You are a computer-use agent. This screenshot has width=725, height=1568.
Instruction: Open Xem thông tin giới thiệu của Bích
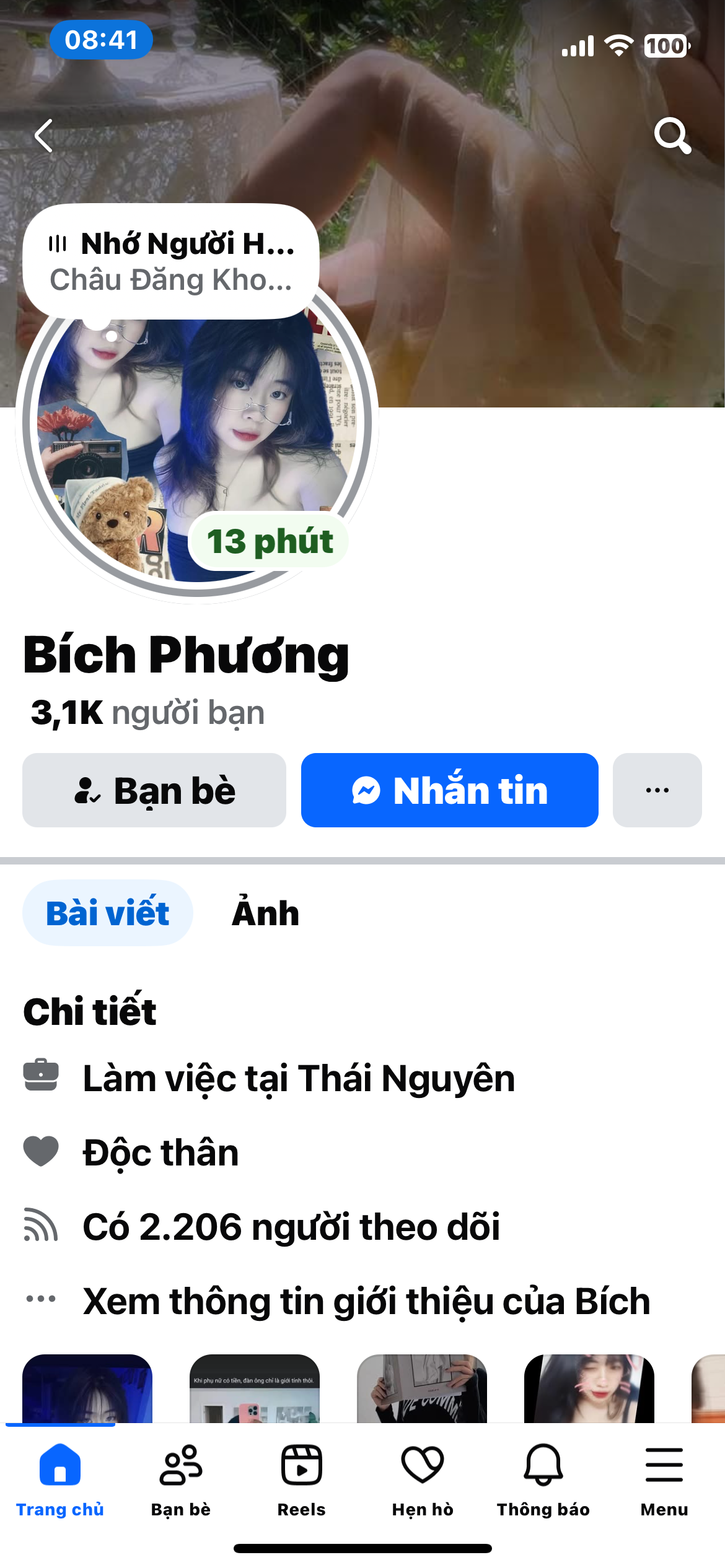click(x=366, y=1300)
